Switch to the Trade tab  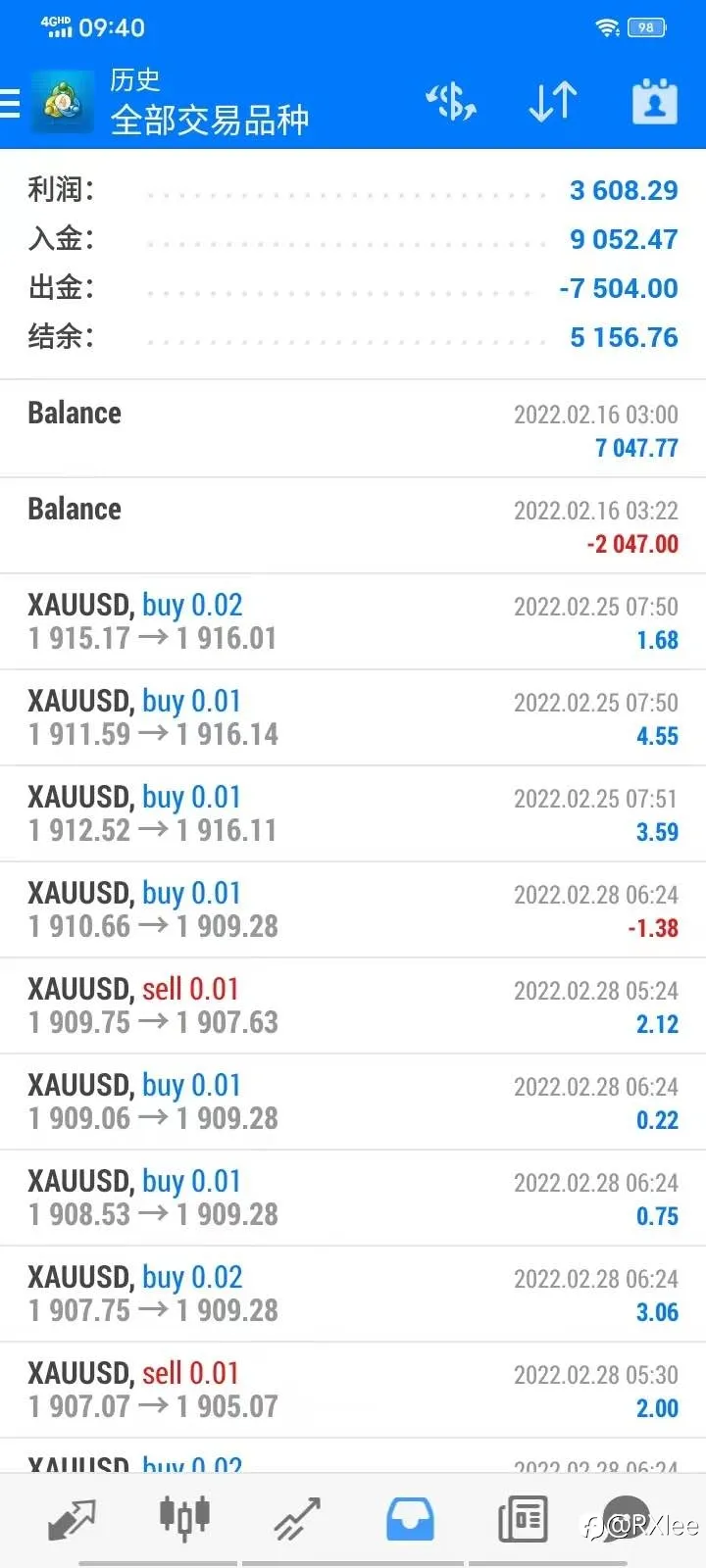pos(297,1519)
